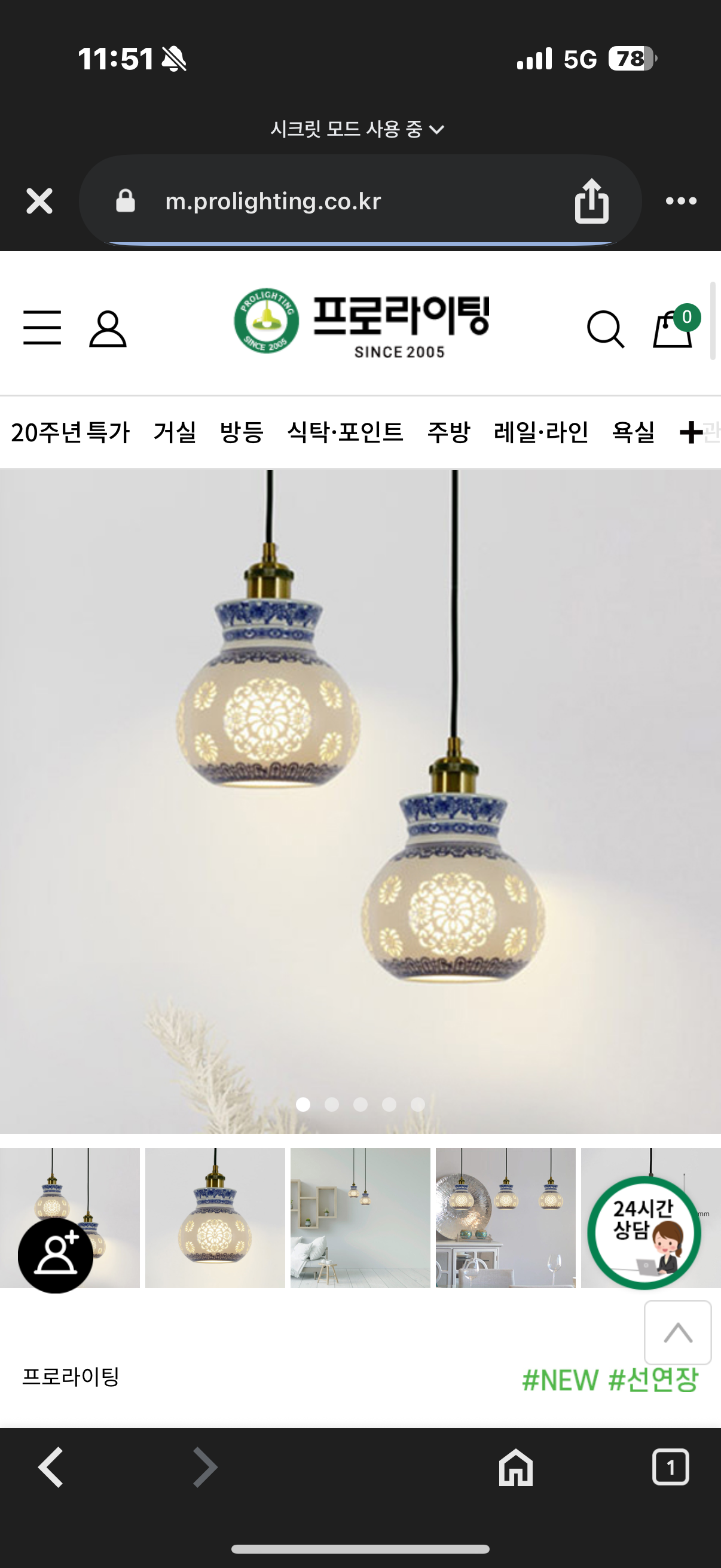The width and height of the screenshot is (721, 1568).
Task: Show the 욕실 category
Action: (x=633, y=432)
